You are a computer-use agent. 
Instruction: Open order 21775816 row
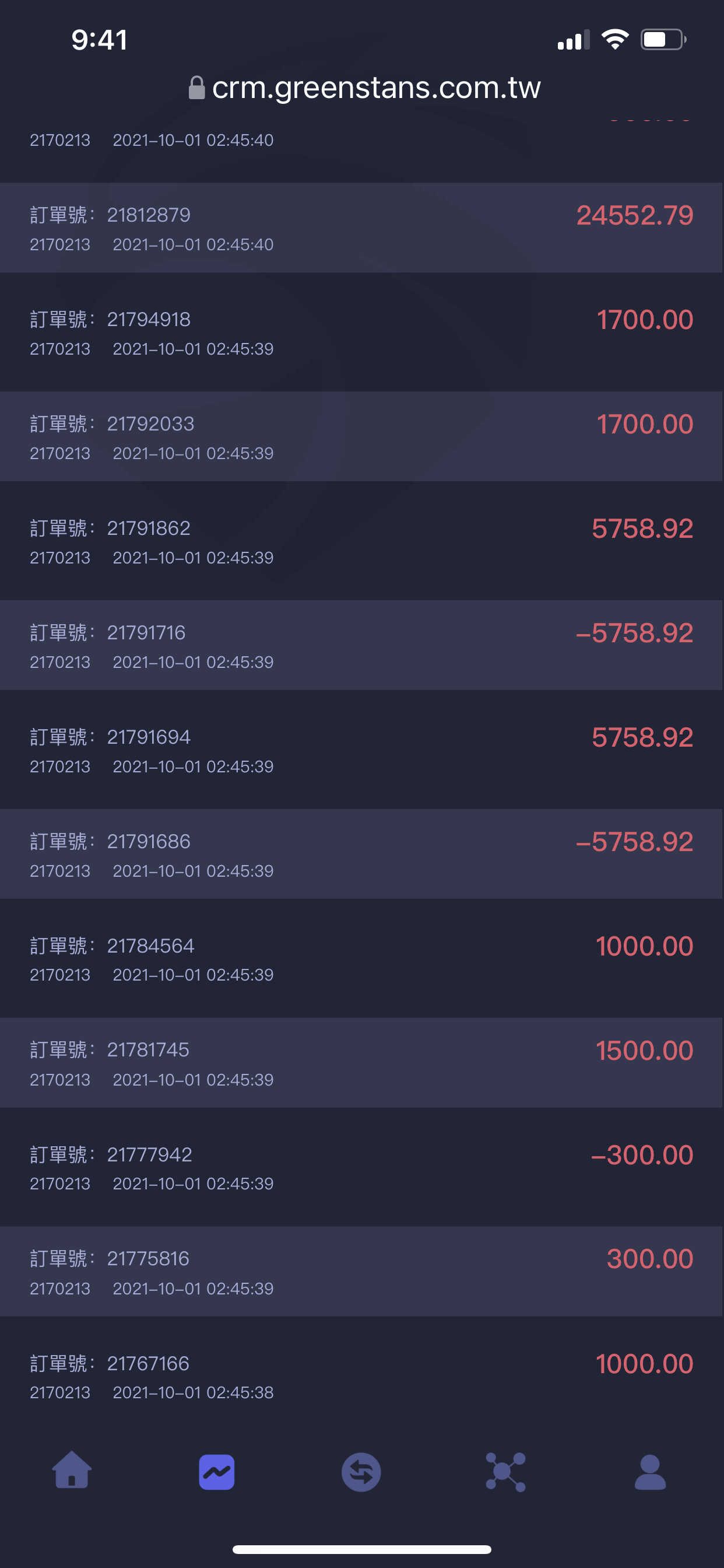tap(362, 1272)
